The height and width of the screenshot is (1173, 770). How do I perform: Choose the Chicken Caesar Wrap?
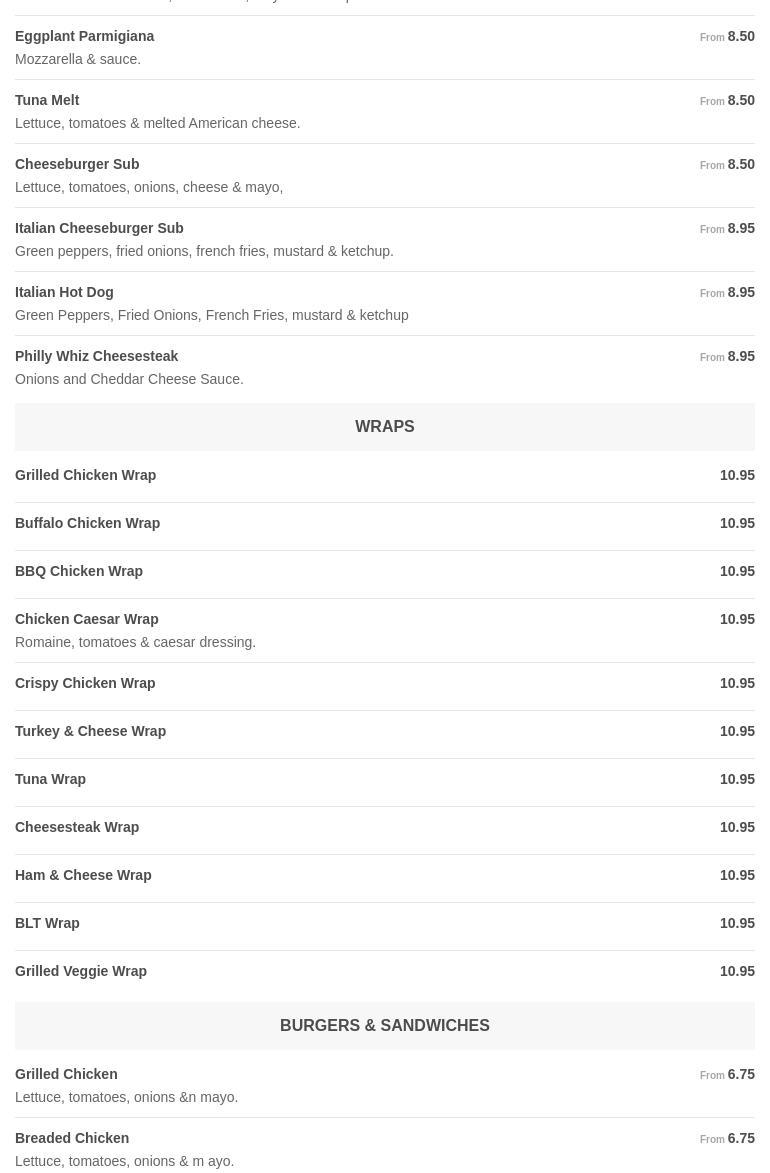(x=87, y=620)
